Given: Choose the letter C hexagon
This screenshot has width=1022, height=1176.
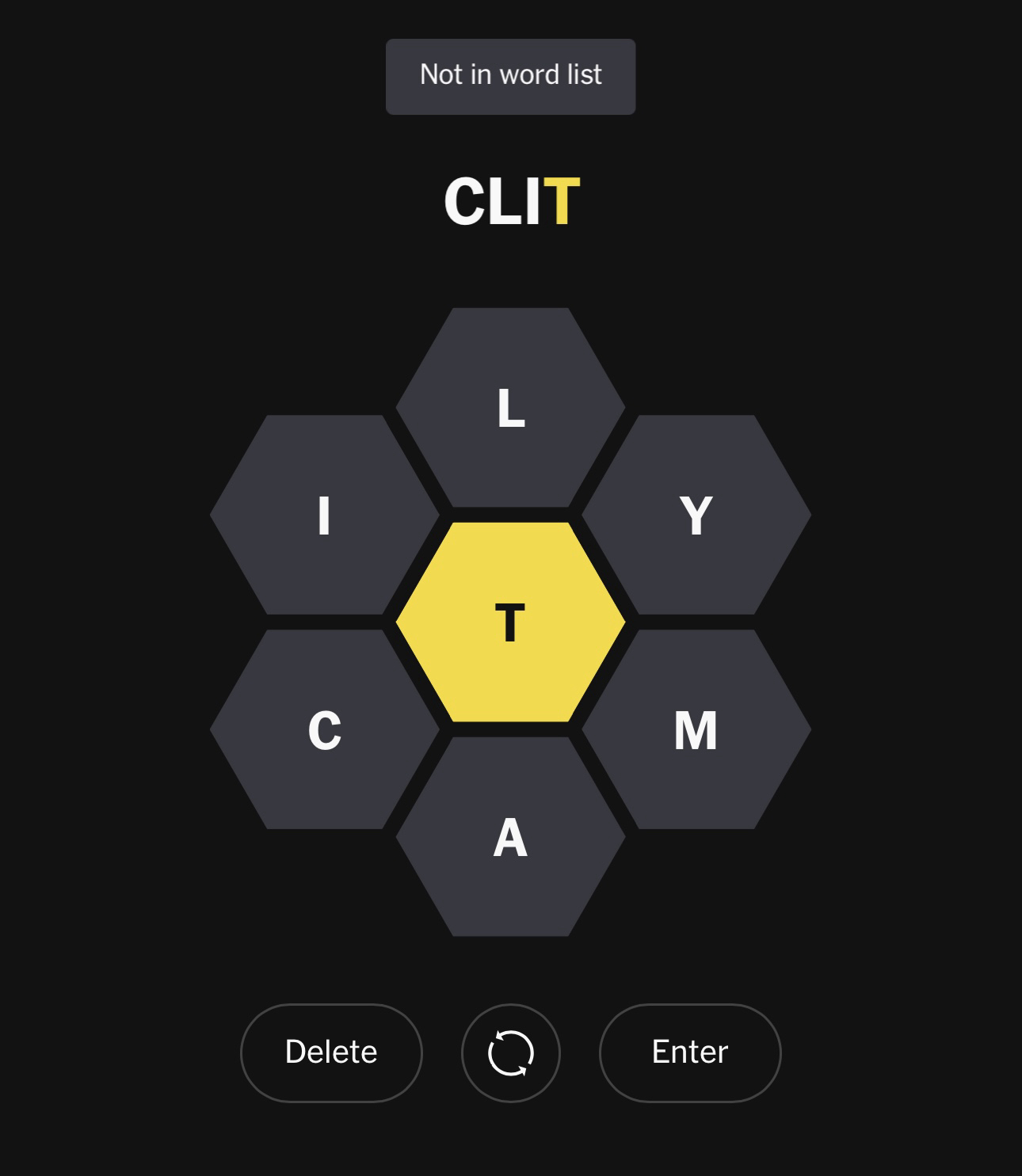Looking at the screenshot, I should coord(325,729).
